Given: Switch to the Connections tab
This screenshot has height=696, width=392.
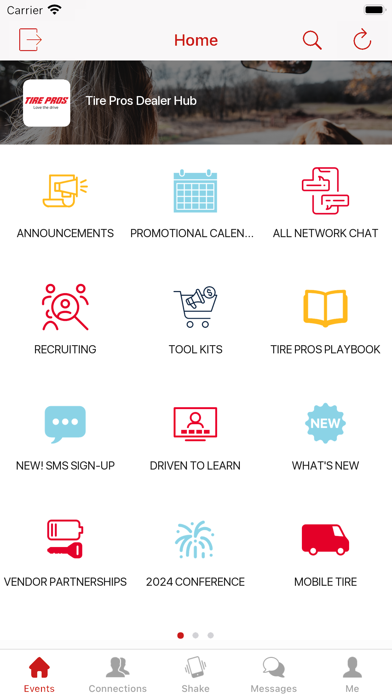Looking at the screenshot, I should coord(117,674).
